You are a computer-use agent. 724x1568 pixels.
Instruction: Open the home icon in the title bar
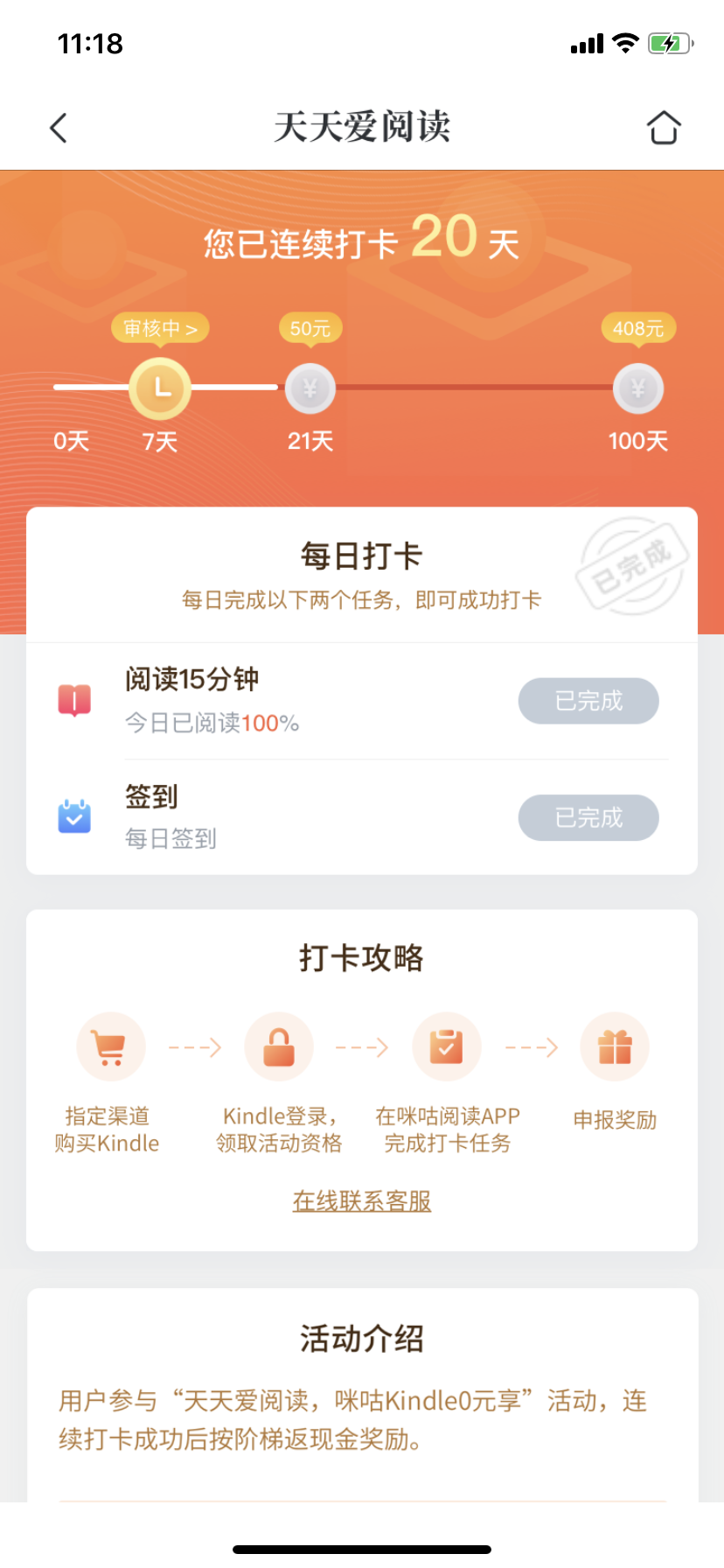[x=664, y=128]
